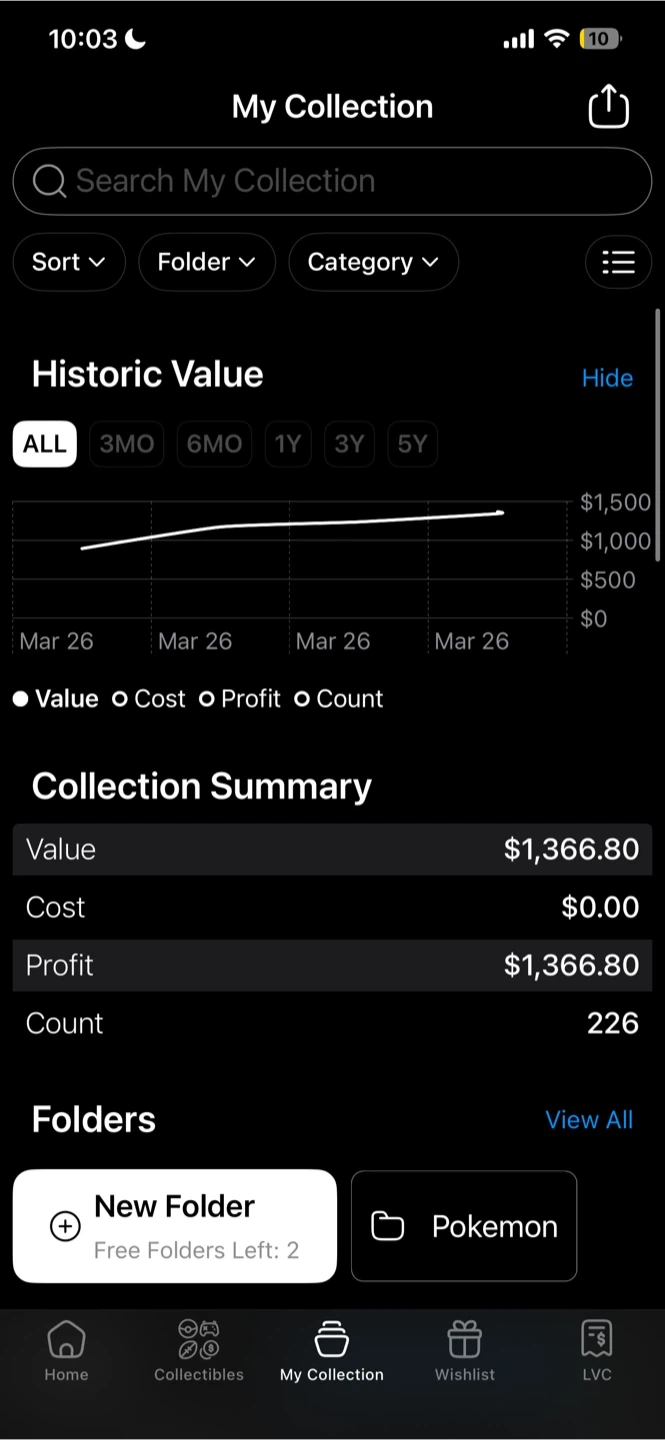Select the Cost chart option
The height and width of the screenshot is (1440, 665).
click(x=149, y=699)
